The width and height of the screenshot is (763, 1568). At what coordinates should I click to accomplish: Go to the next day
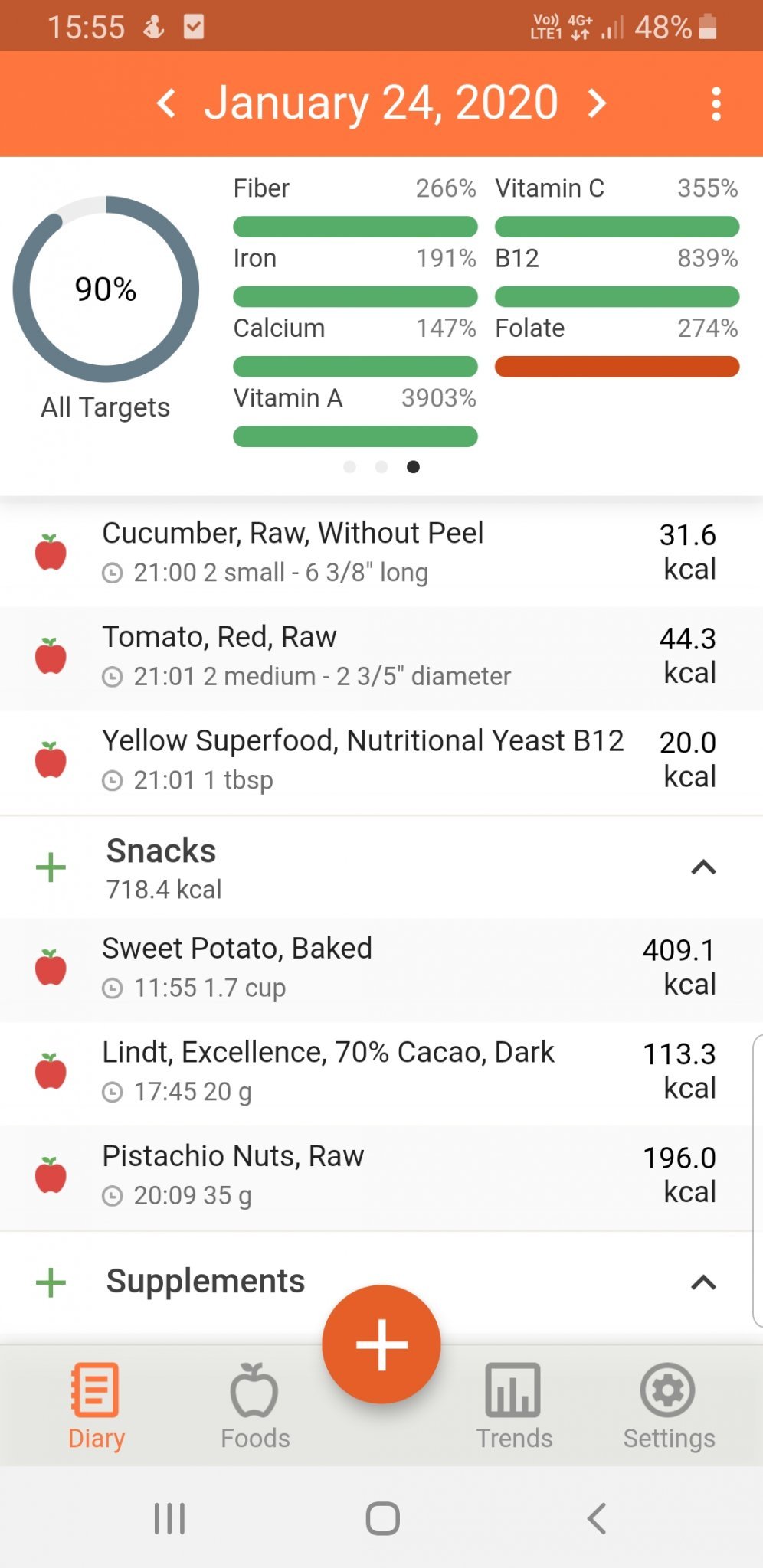click(597, 103)
